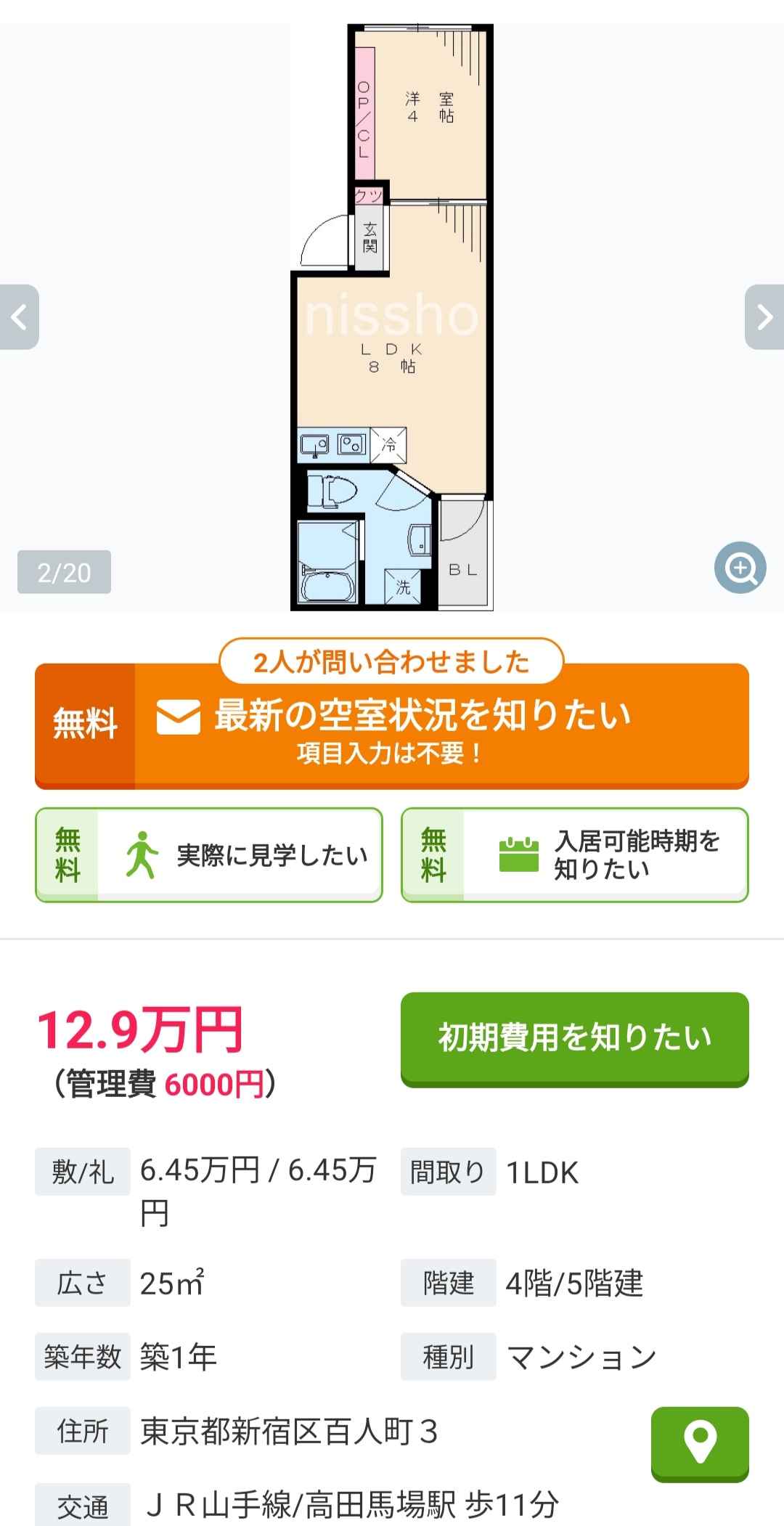This screenshot has width=784, height=1526.
Task: Request a viewing via 実際に見学したい
Action: (209, 855)
